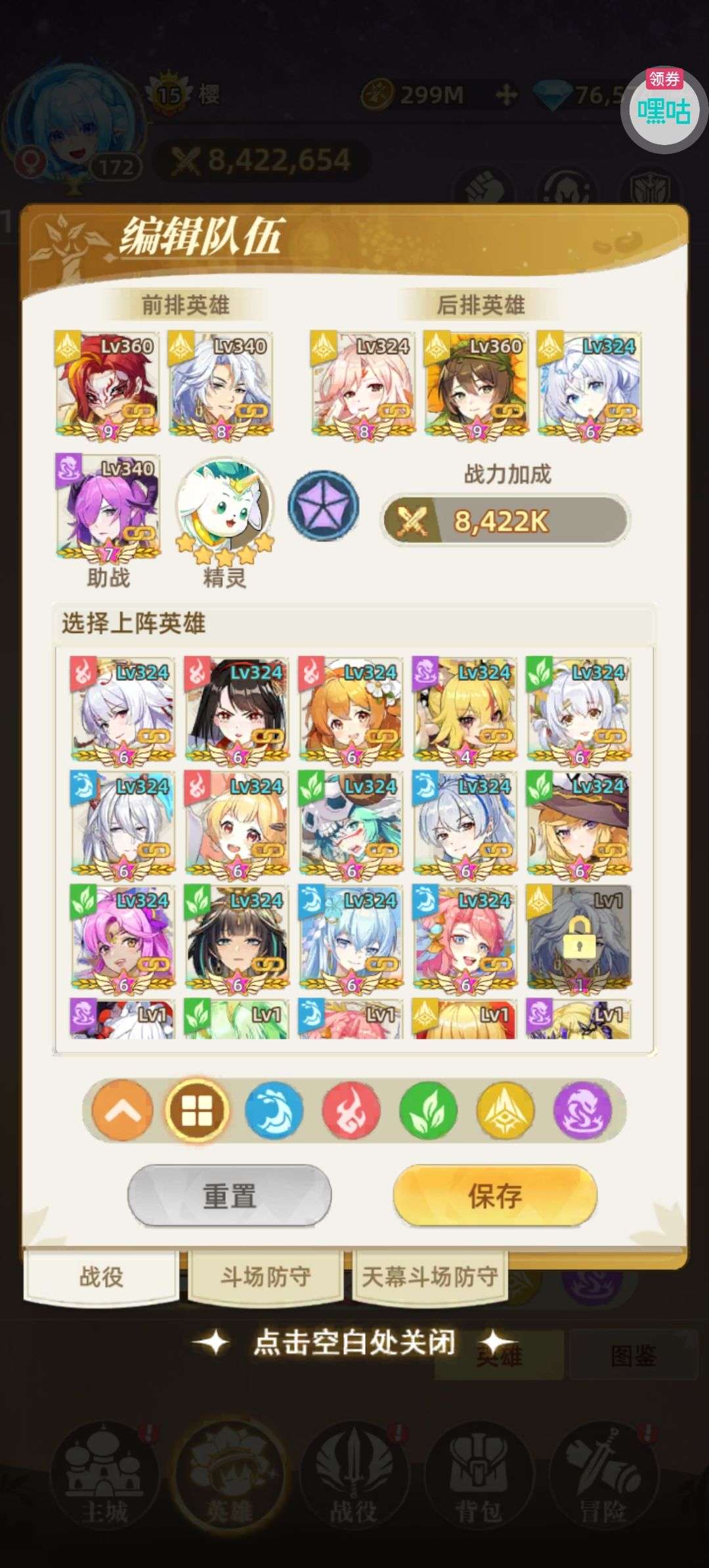Viewport: 709px width, 1568px height.
Task: Tap the Lv360 sunflower back row hero
Action: coord(477,384)
